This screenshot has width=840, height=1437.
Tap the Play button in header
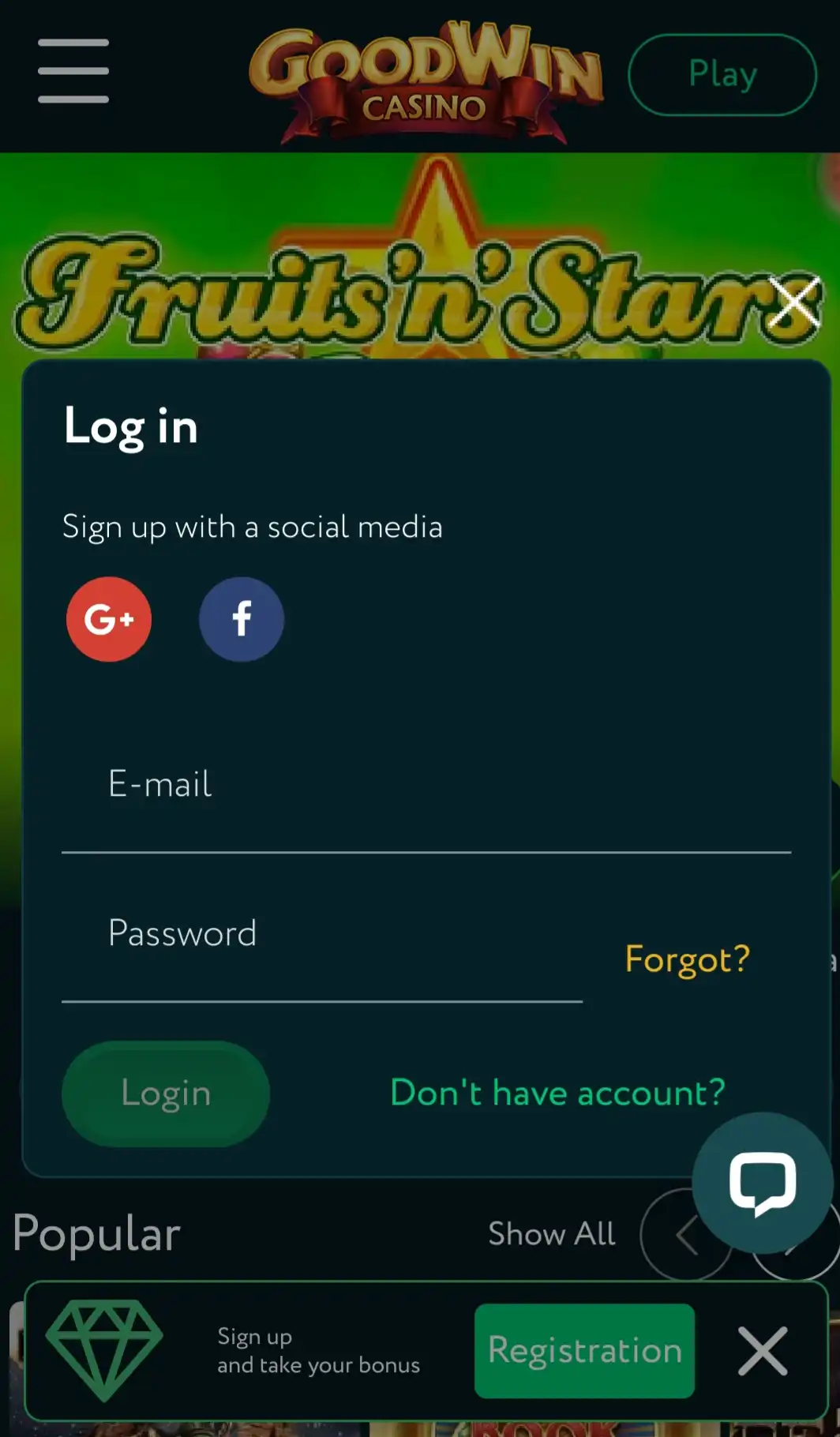tap(722, 74)
